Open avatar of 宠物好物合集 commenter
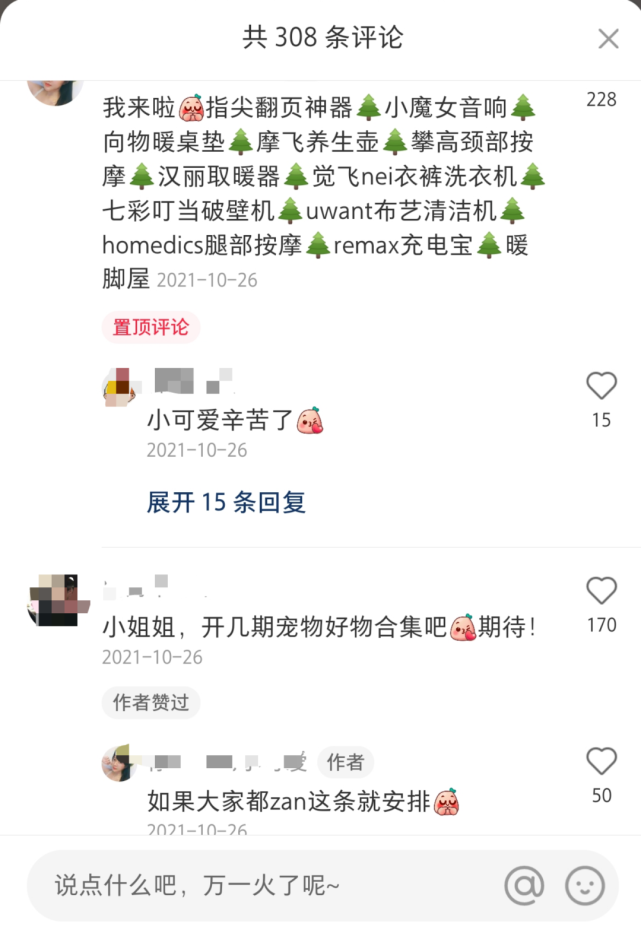This screenshot has height=936, width=641. click(x=55, y=600)
